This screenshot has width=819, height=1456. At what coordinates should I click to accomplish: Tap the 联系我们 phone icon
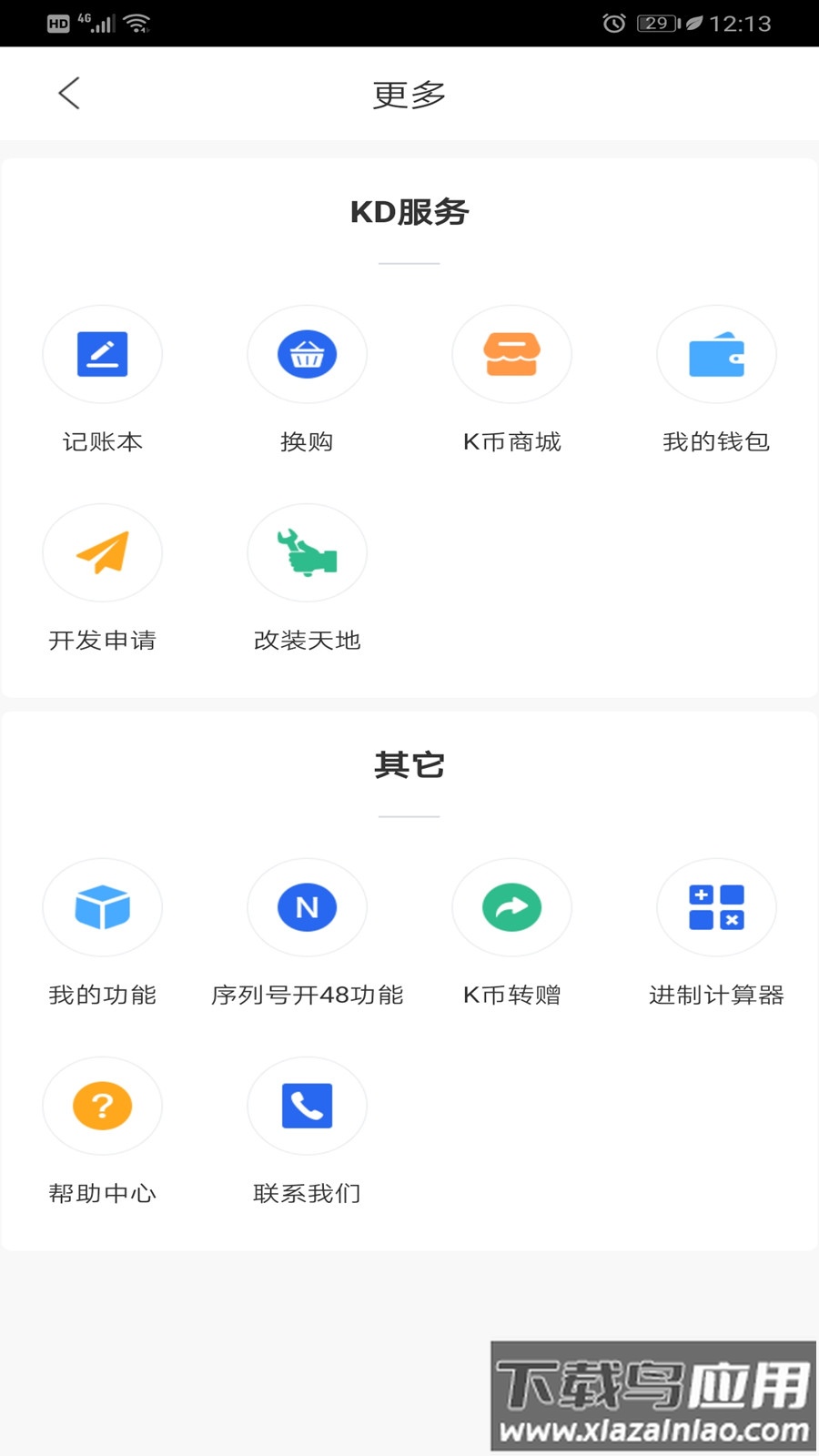(307, 1107)
